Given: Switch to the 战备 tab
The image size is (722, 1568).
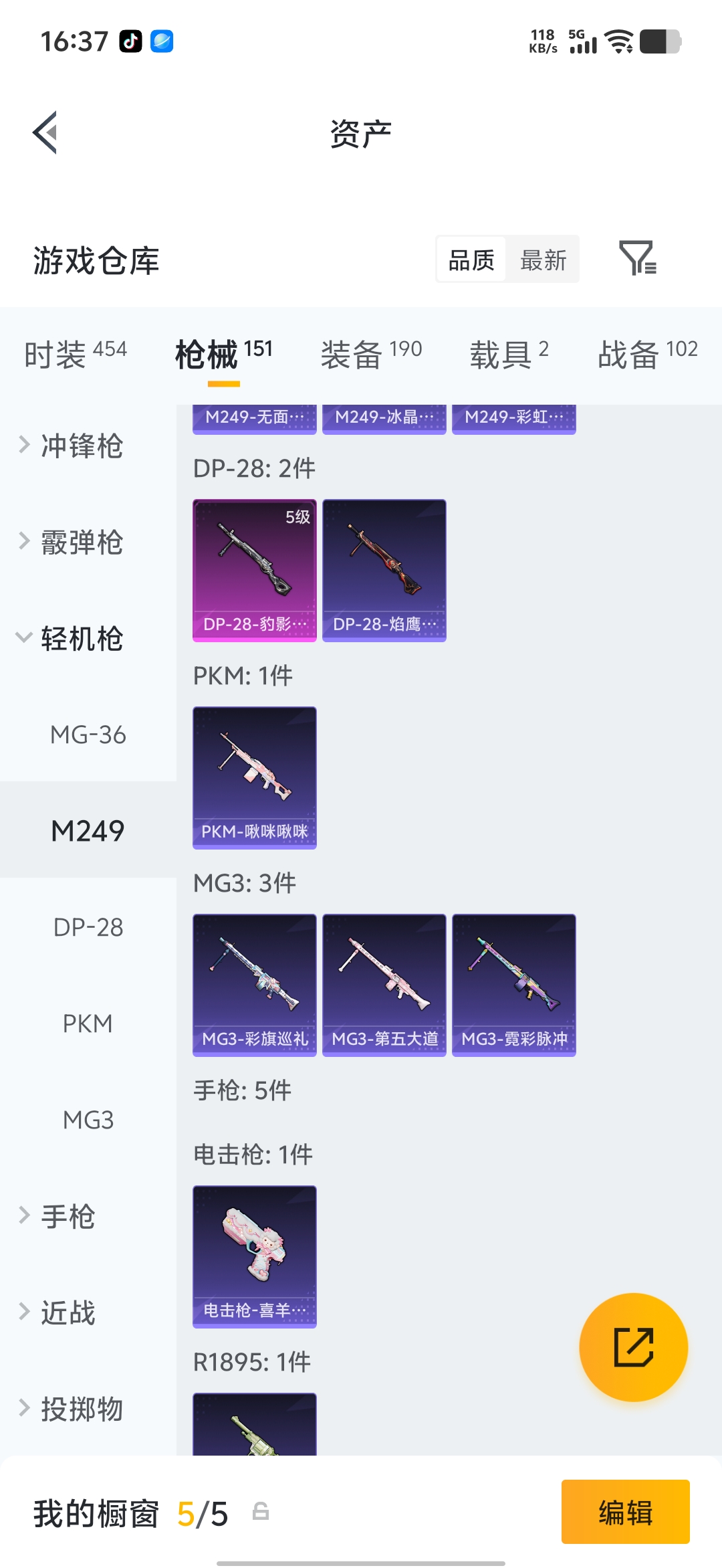Looking at the screenshot, I should tap(647, 354).
